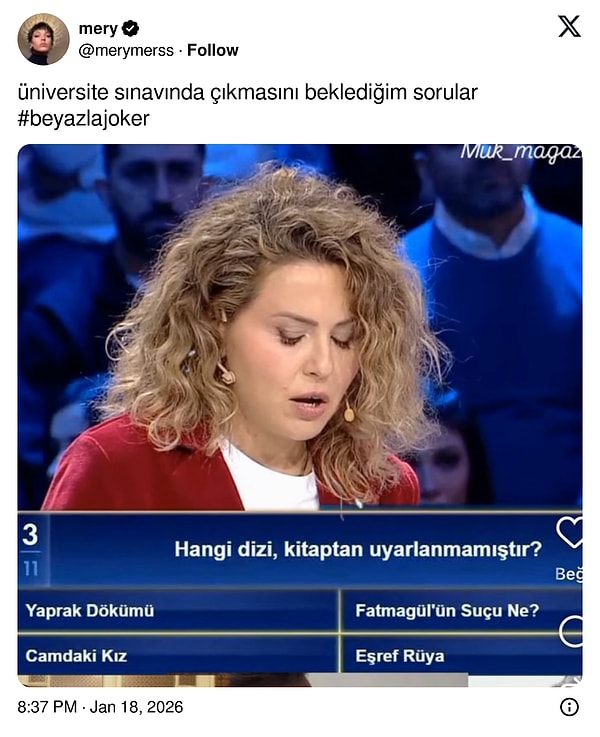The image size is (600, 737).
Task: Open the X logo link
Action: pyautogui.click(x=569, y=27)
